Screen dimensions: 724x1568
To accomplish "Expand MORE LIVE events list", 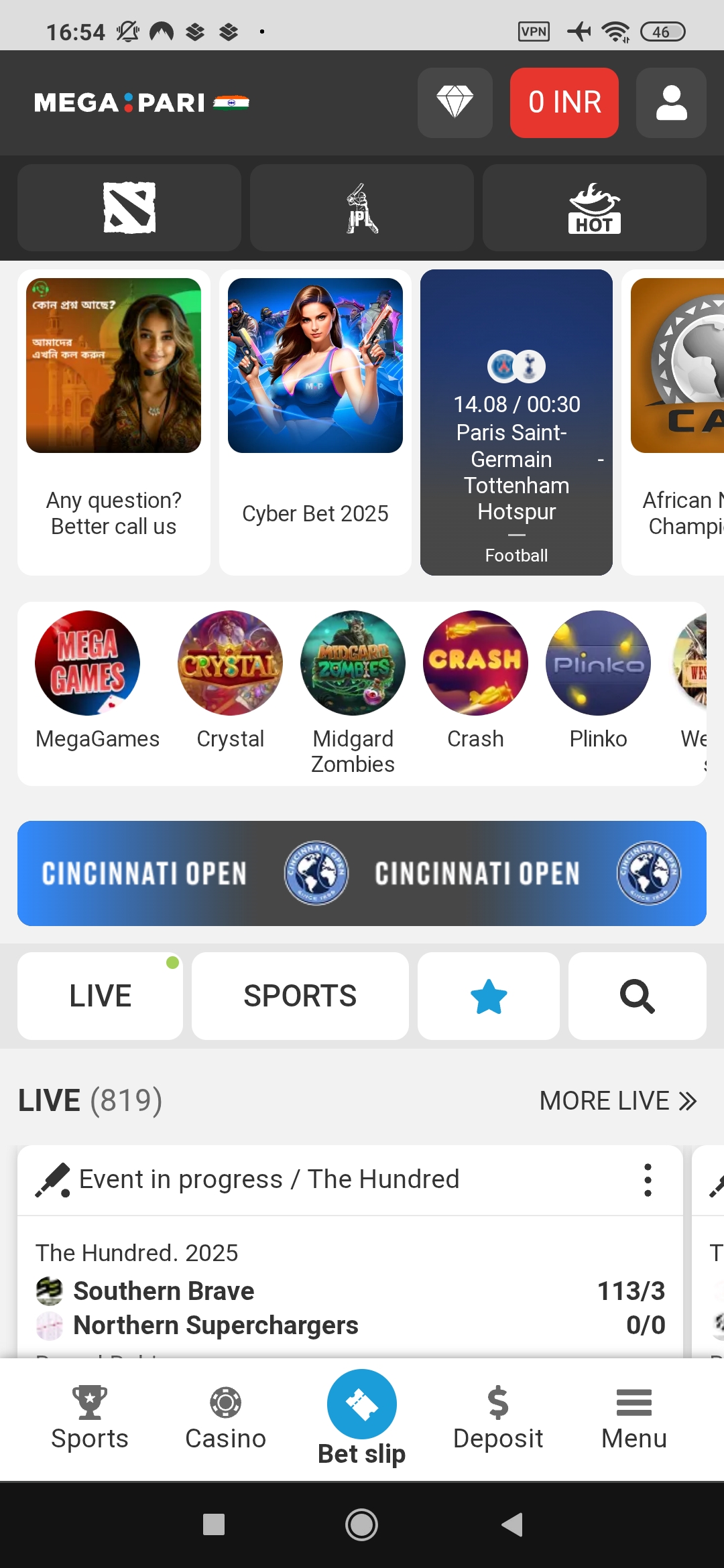I will click(x=618, y=1100).
